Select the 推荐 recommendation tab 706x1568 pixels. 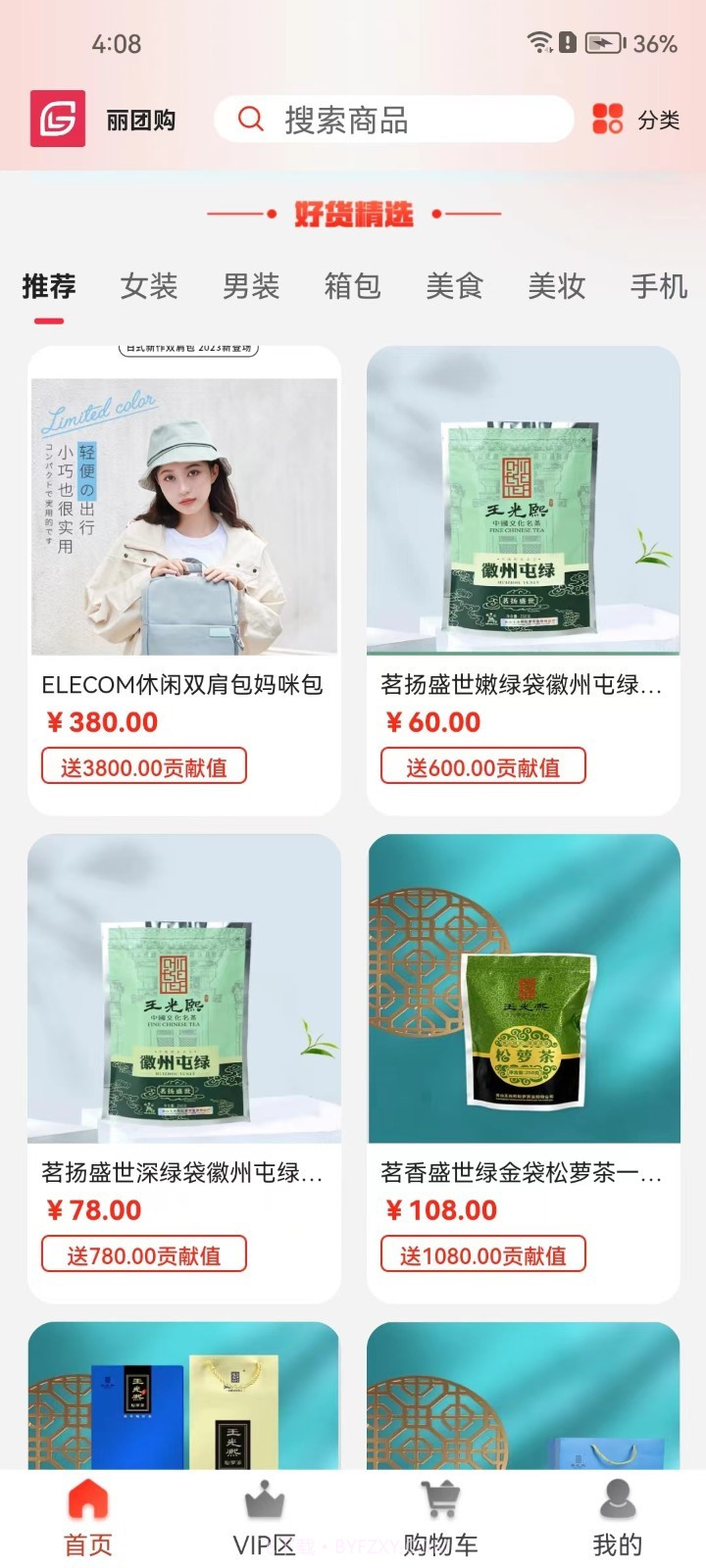click(x=48, y=285)
